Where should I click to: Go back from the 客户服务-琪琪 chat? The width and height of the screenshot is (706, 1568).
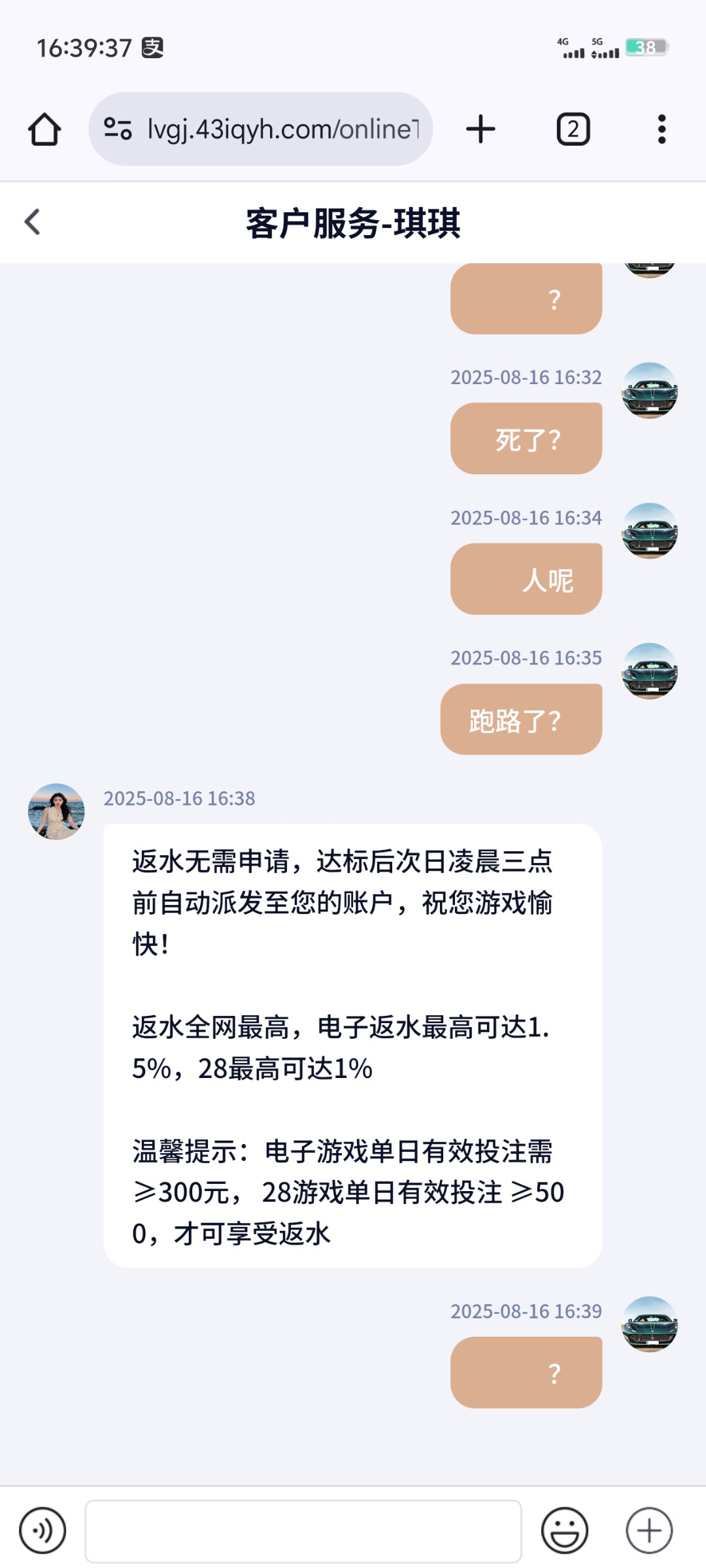(x=33, y=222)
